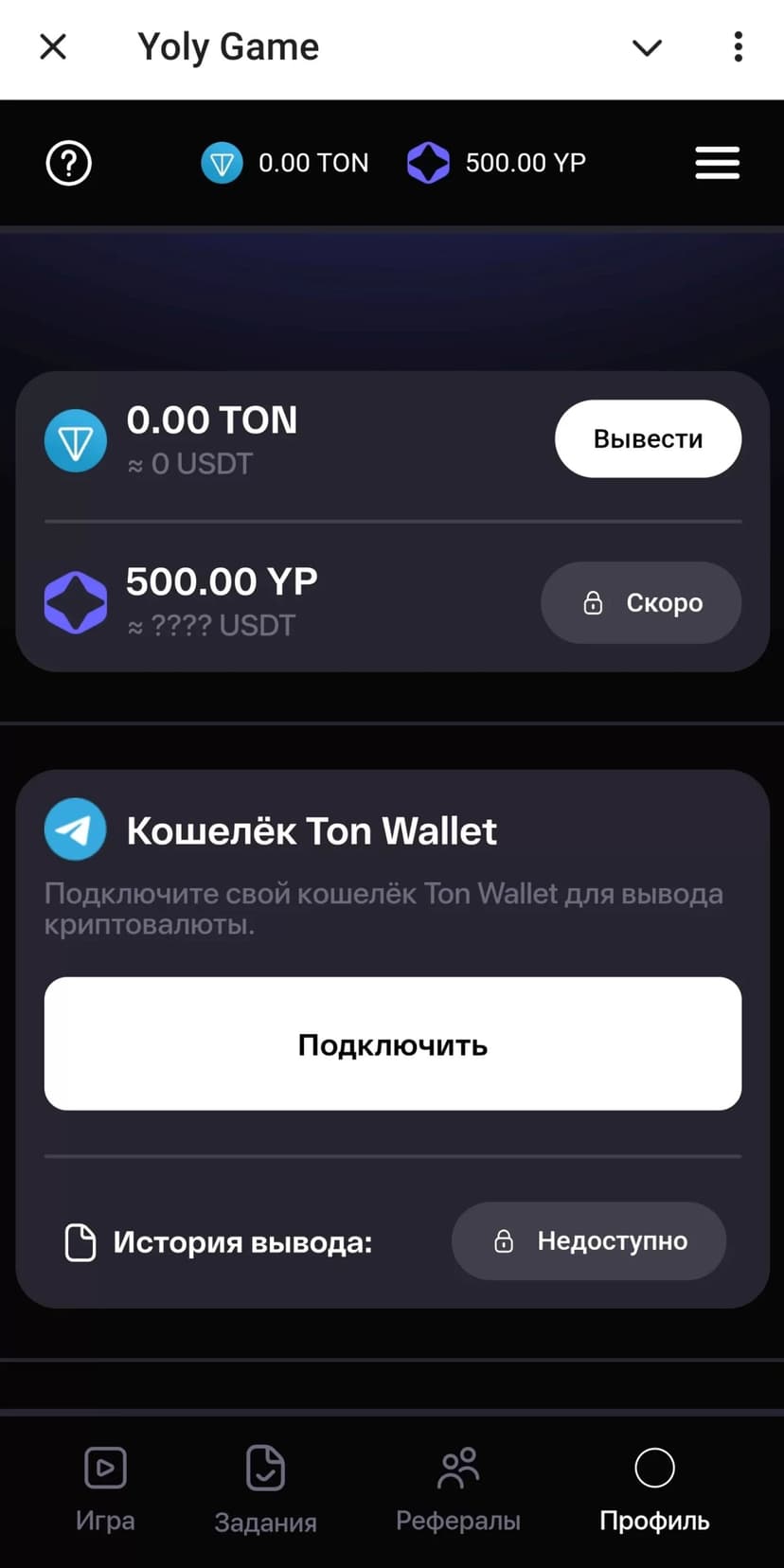
Task: Open the three-dot overflow menu
Action: (x=738, y=47)
